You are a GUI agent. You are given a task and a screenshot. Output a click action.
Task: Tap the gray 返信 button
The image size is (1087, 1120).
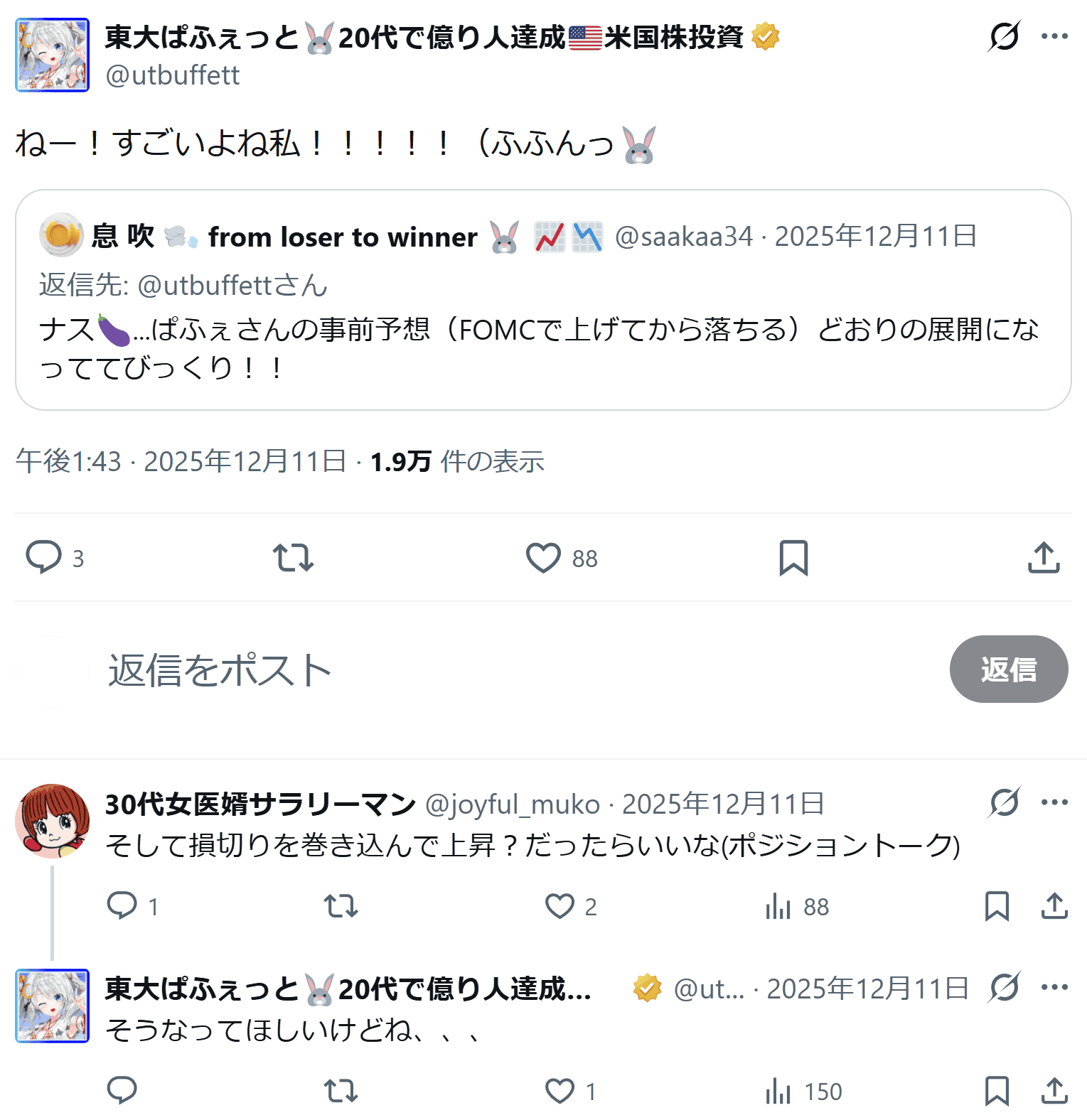coord(1008,669)
